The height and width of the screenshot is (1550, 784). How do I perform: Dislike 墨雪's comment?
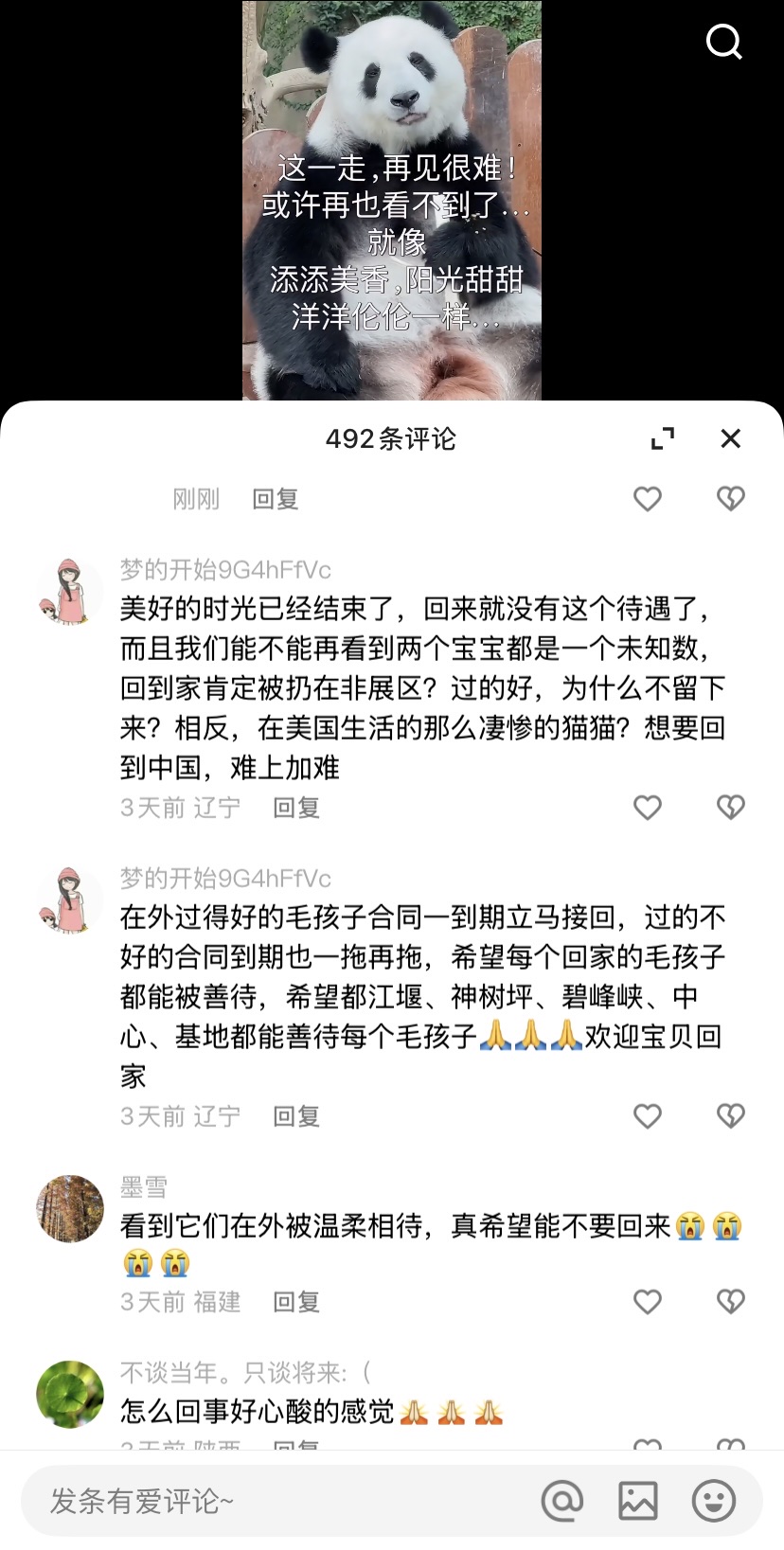click(x=730, y=1302)
